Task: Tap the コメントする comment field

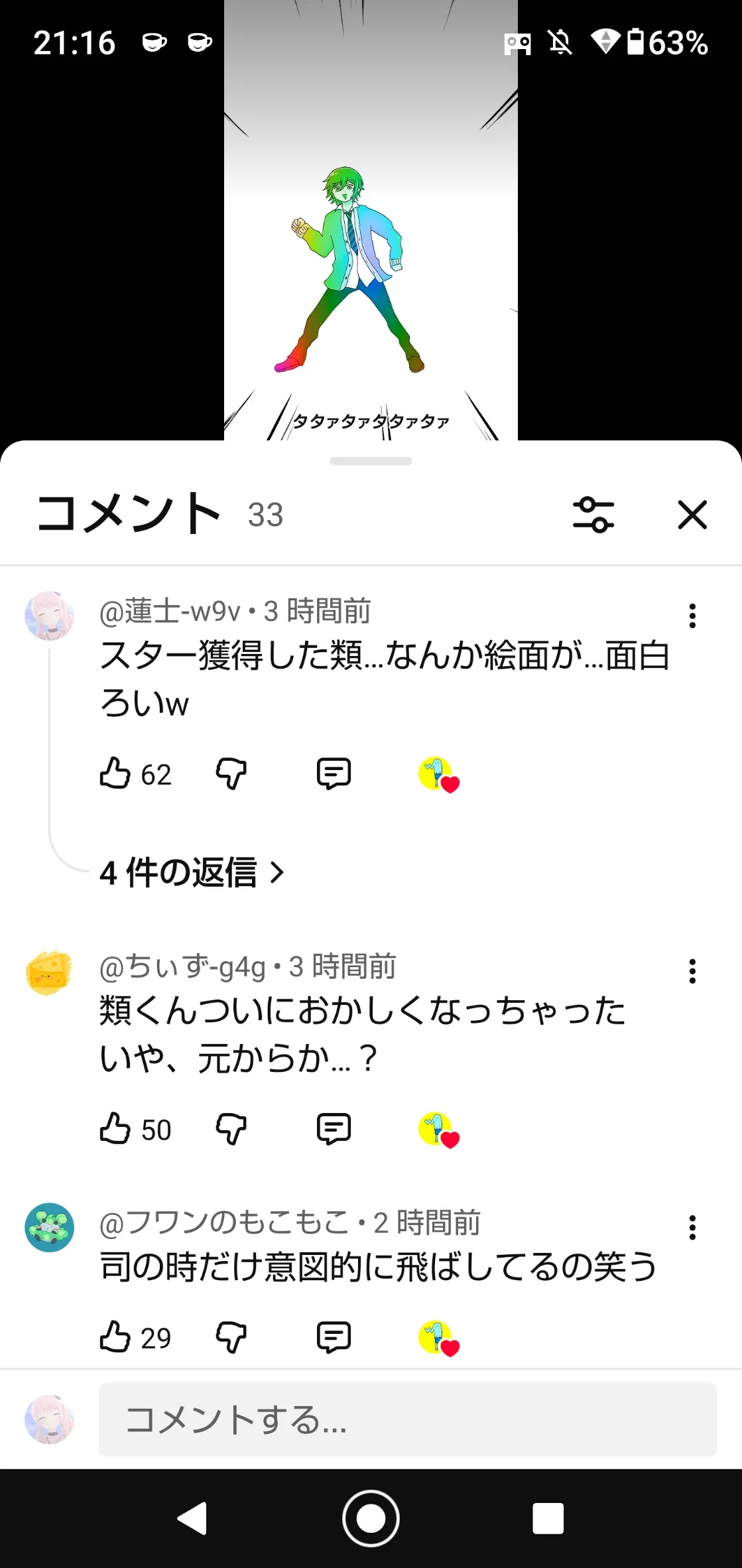Action: [407, 1419]
